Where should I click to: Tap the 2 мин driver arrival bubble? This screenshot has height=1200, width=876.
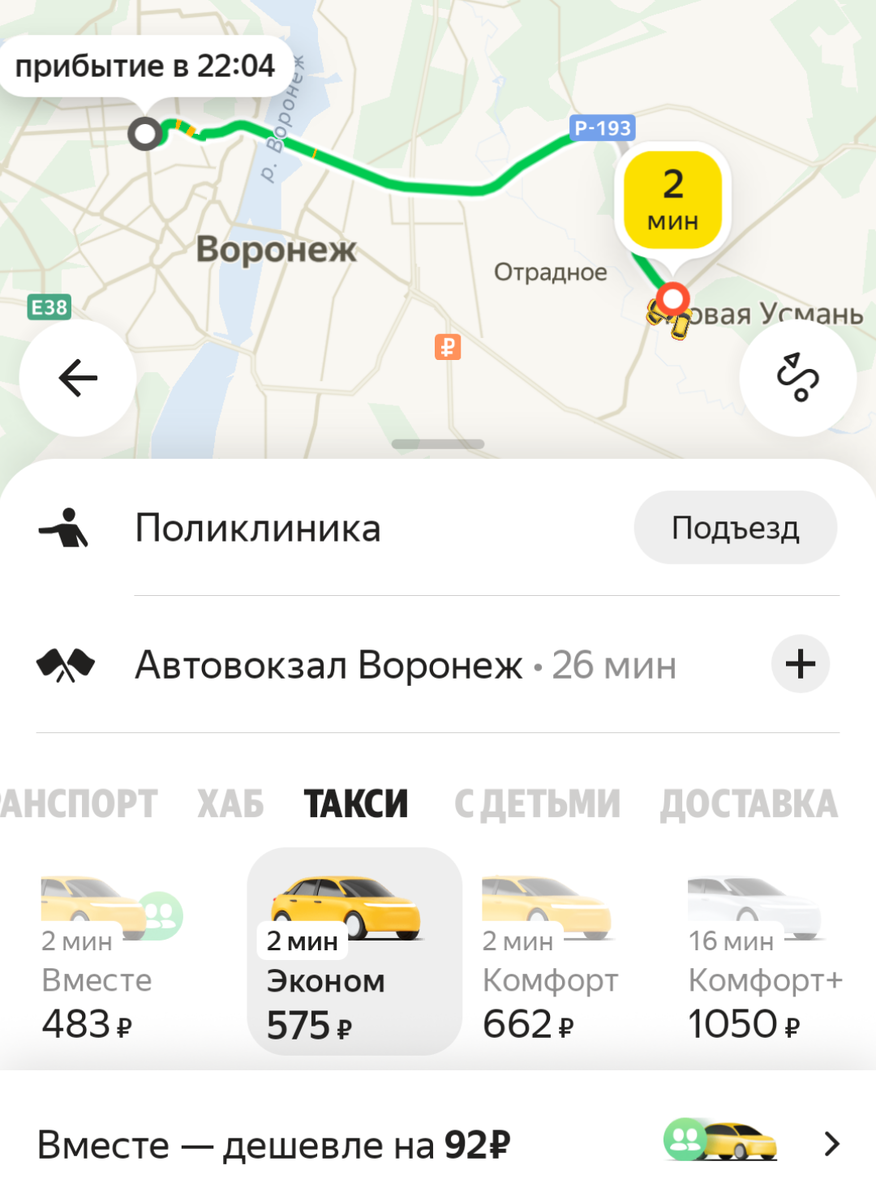[x=673, y=198]
